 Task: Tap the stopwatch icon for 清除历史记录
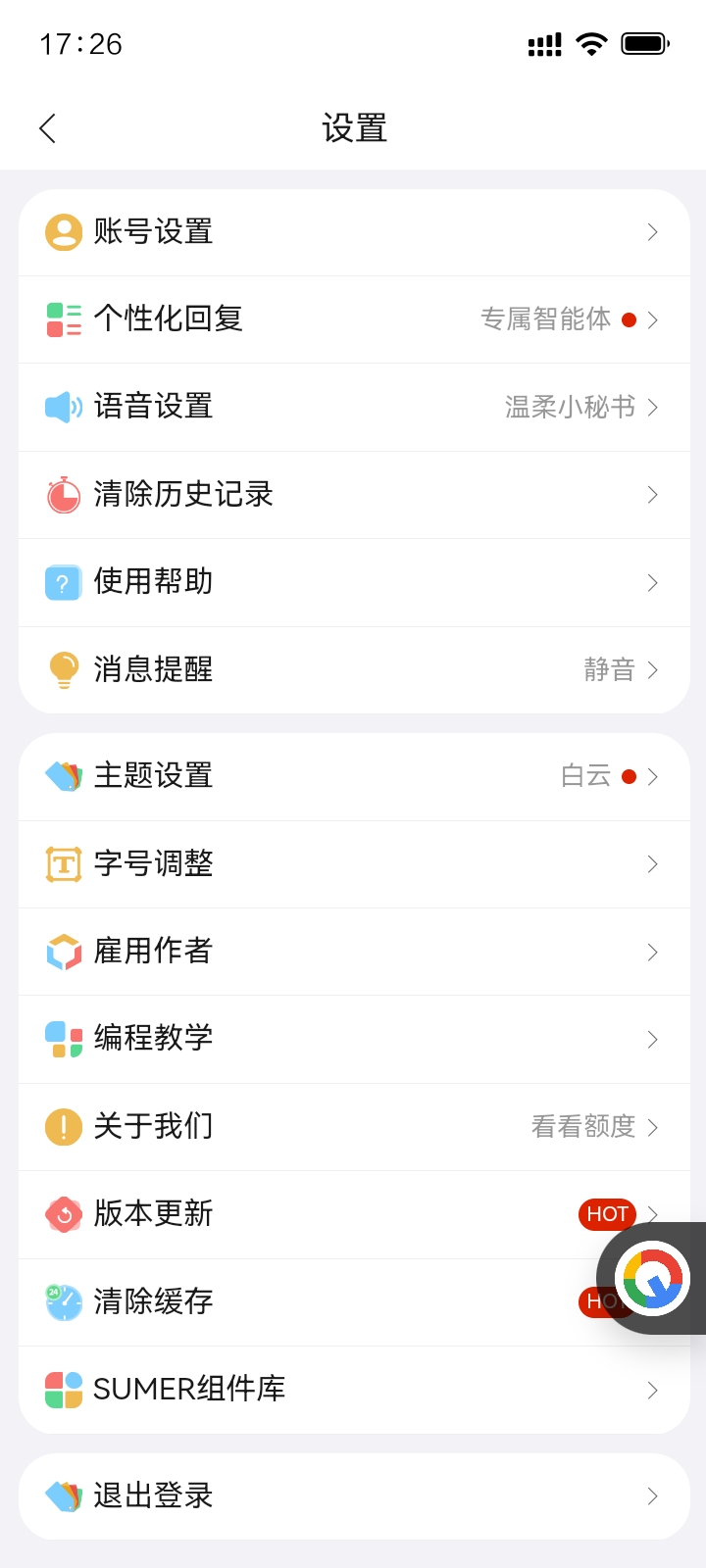63,495
